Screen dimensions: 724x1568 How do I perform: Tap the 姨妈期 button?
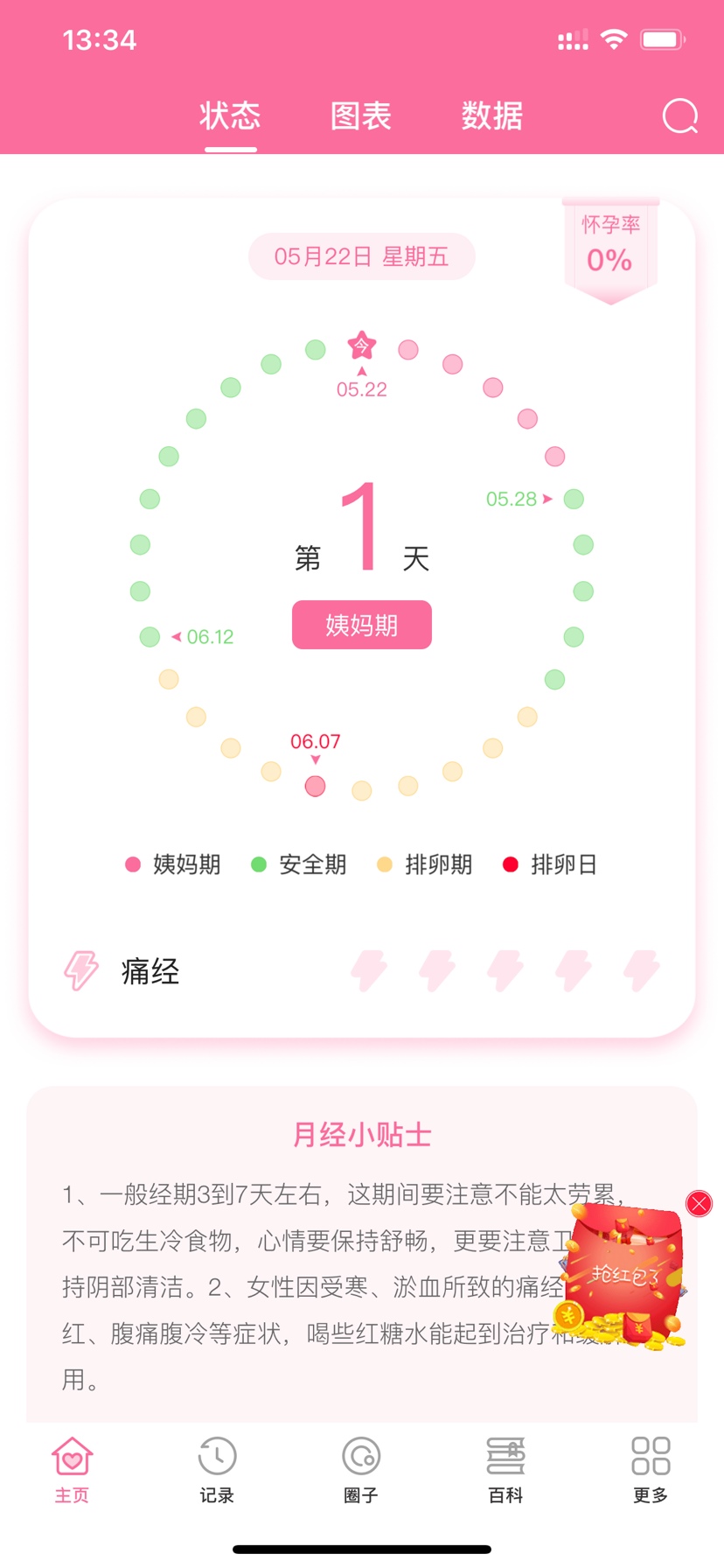point(362,625)
